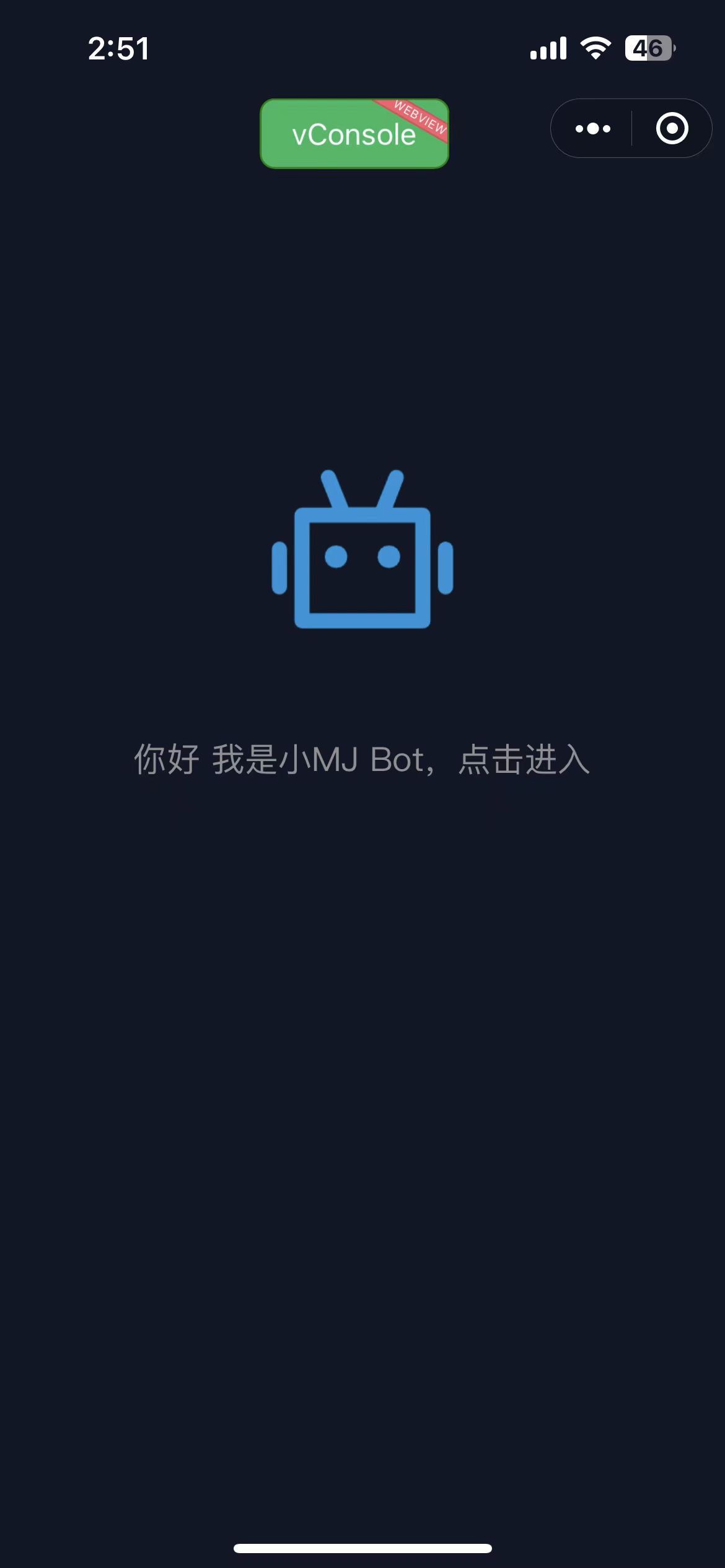This screenshot has height=1568, width=725.
Task: Close the mini program with the circle icon
Action: tap(672, 129)
